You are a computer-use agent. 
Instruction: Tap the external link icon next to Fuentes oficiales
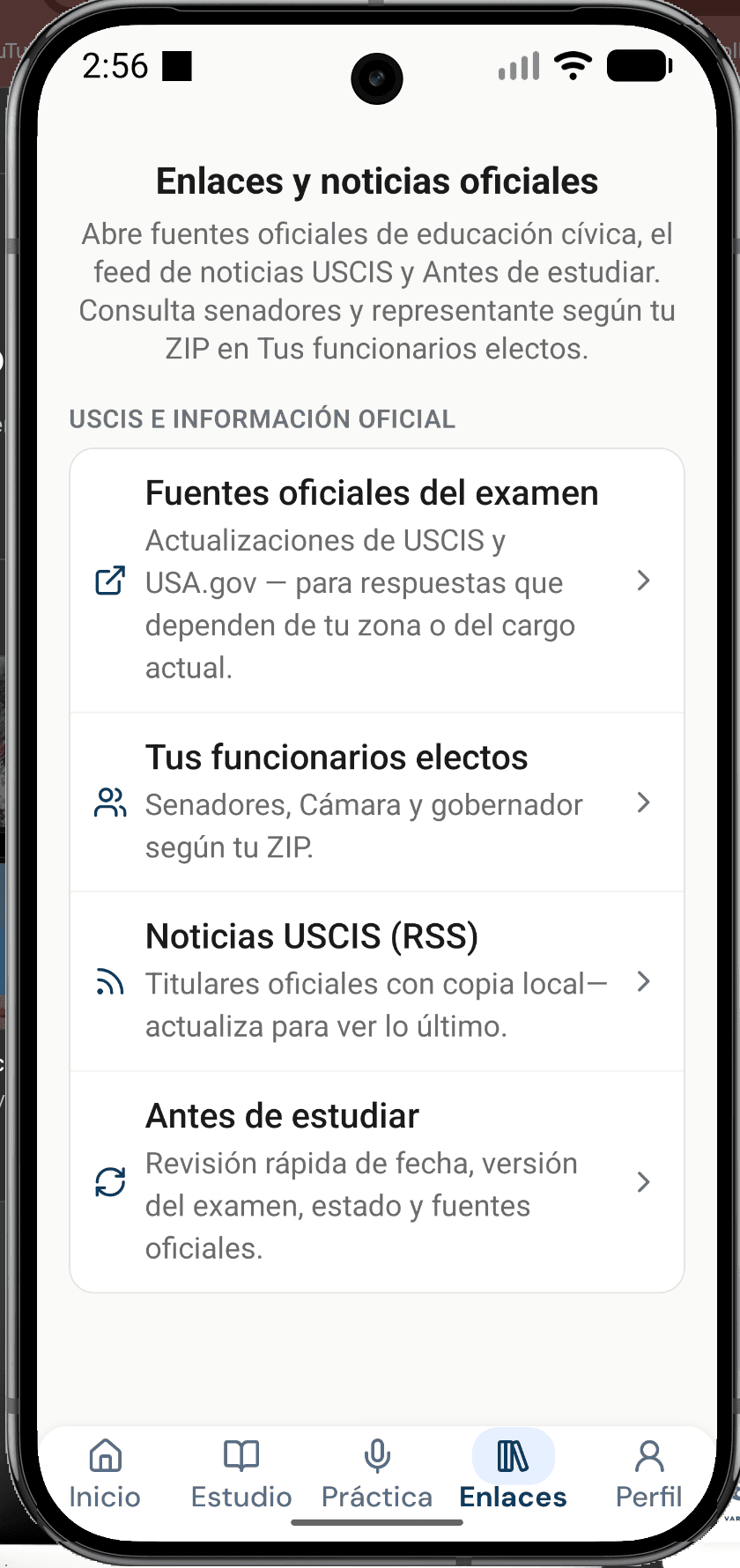[x=107, y=581]
